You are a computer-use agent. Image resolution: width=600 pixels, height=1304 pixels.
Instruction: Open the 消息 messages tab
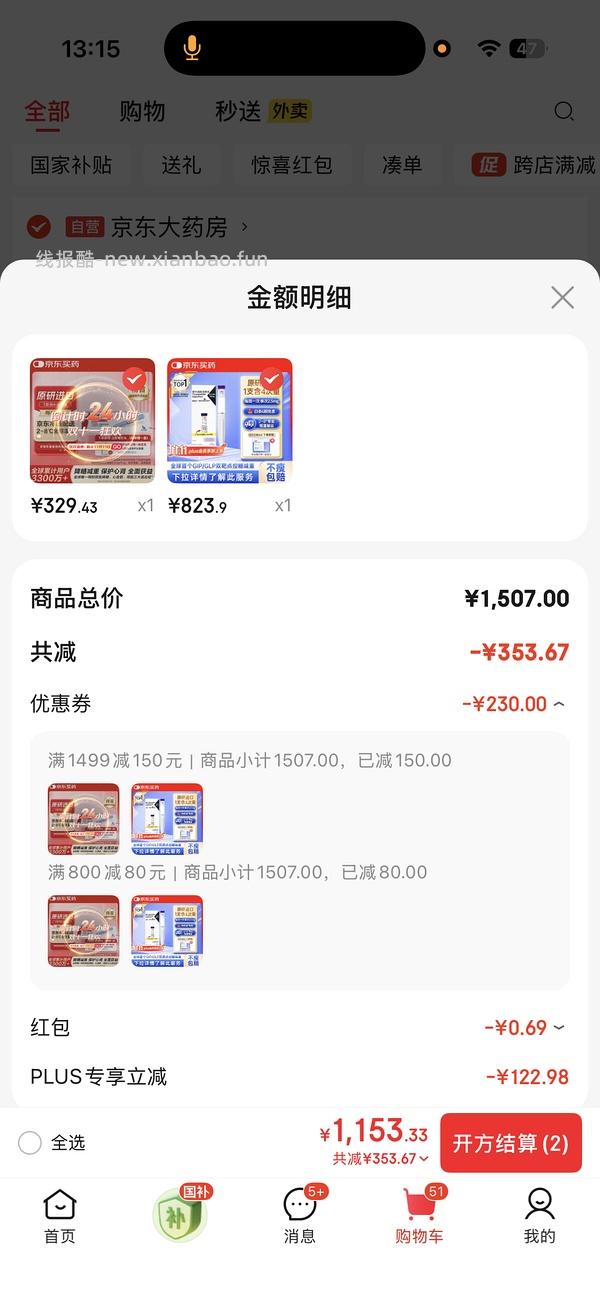click(300, 1215)
